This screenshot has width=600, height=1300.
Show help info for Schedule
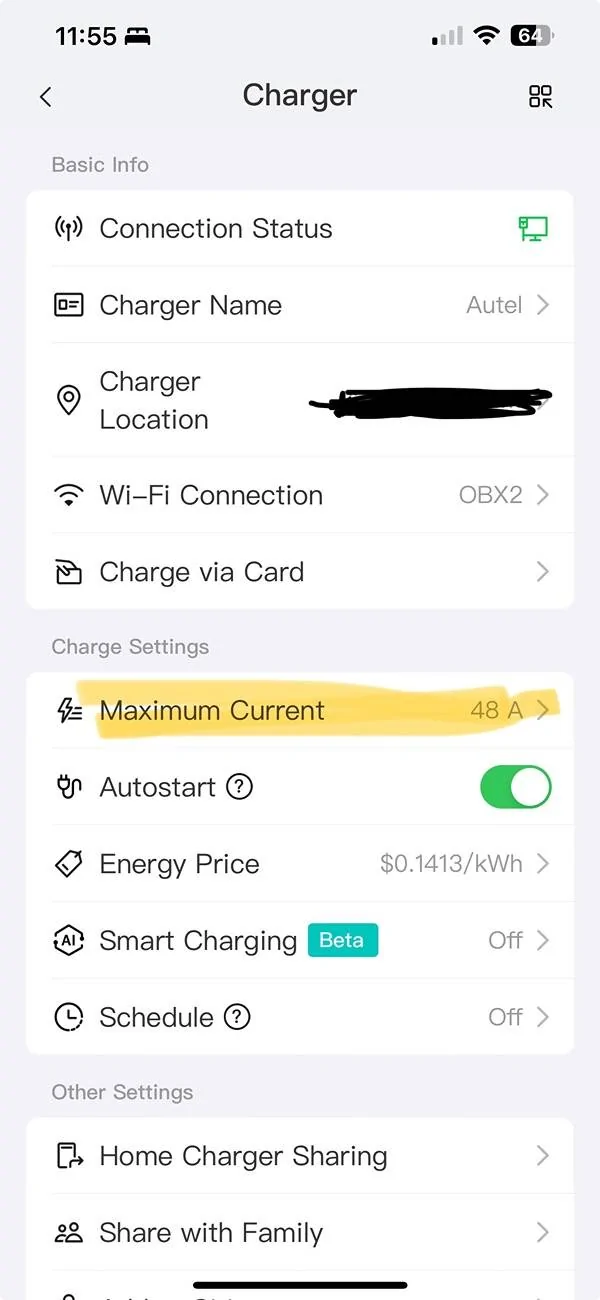[237, 1018]
